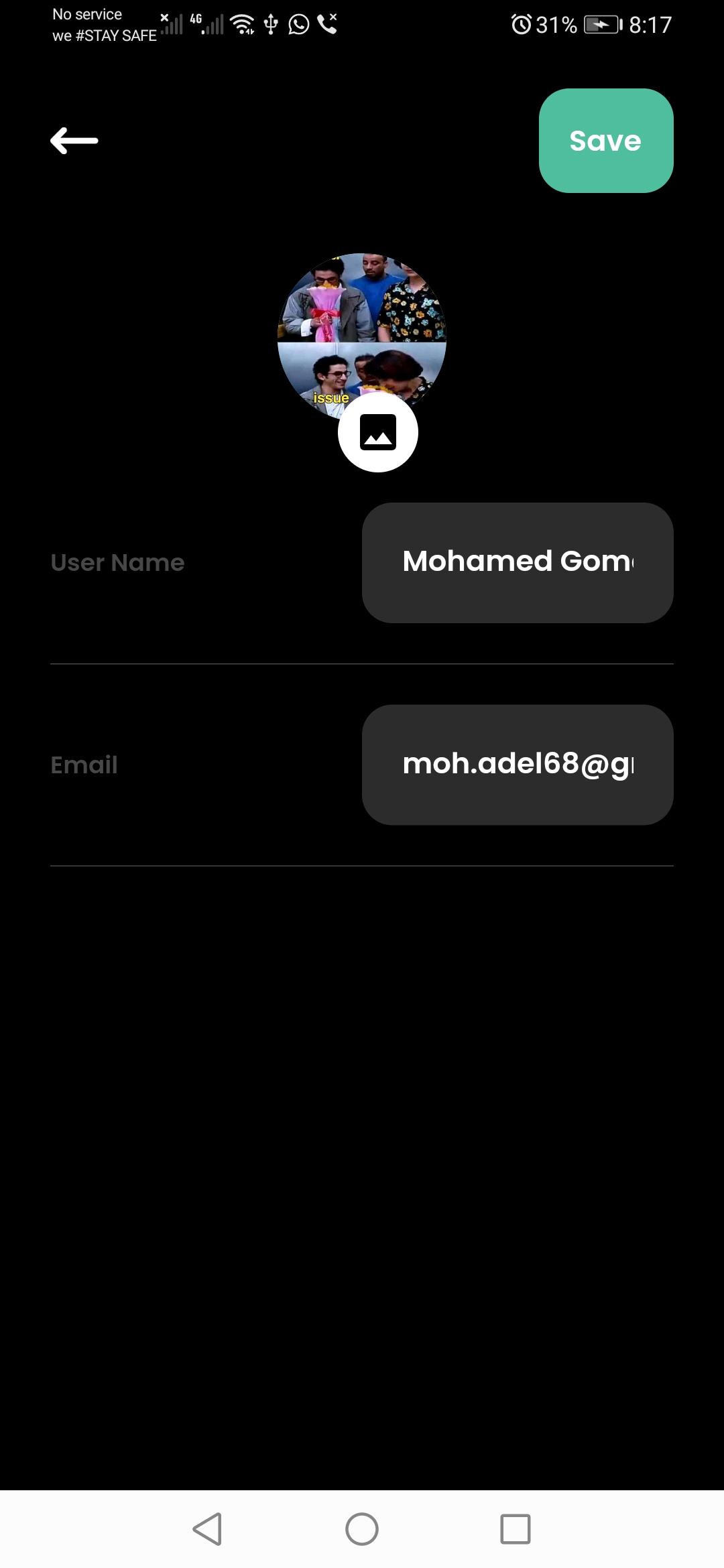724x1568 pixels.
Task: Click the User Name input showing Mohamed Gomaa
Action: tap(518, 562)
